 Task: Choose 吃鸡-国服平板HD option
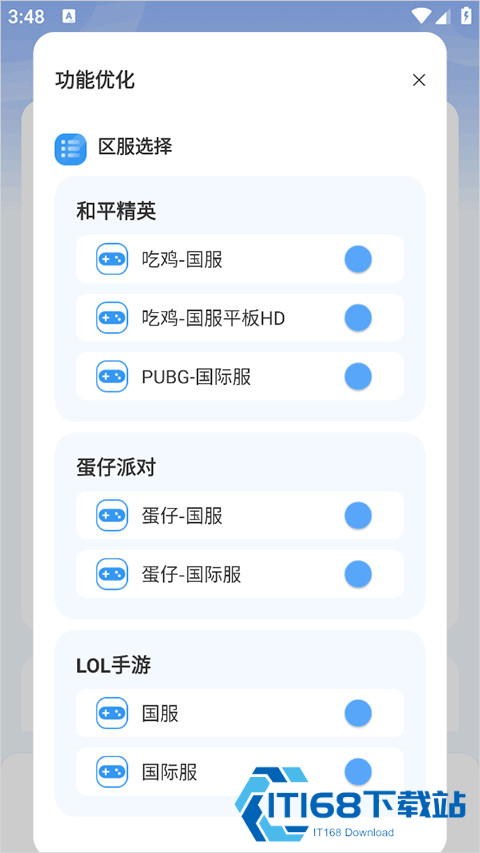pos(239,318)
